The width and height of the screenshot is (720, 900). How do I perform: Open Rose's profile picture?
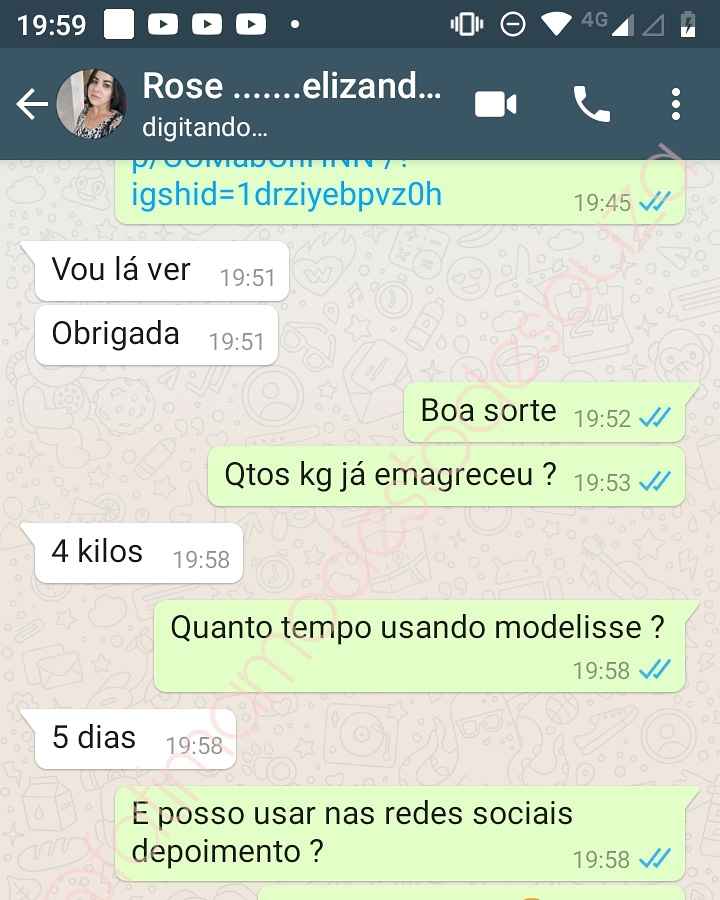[x=91, y=104]
